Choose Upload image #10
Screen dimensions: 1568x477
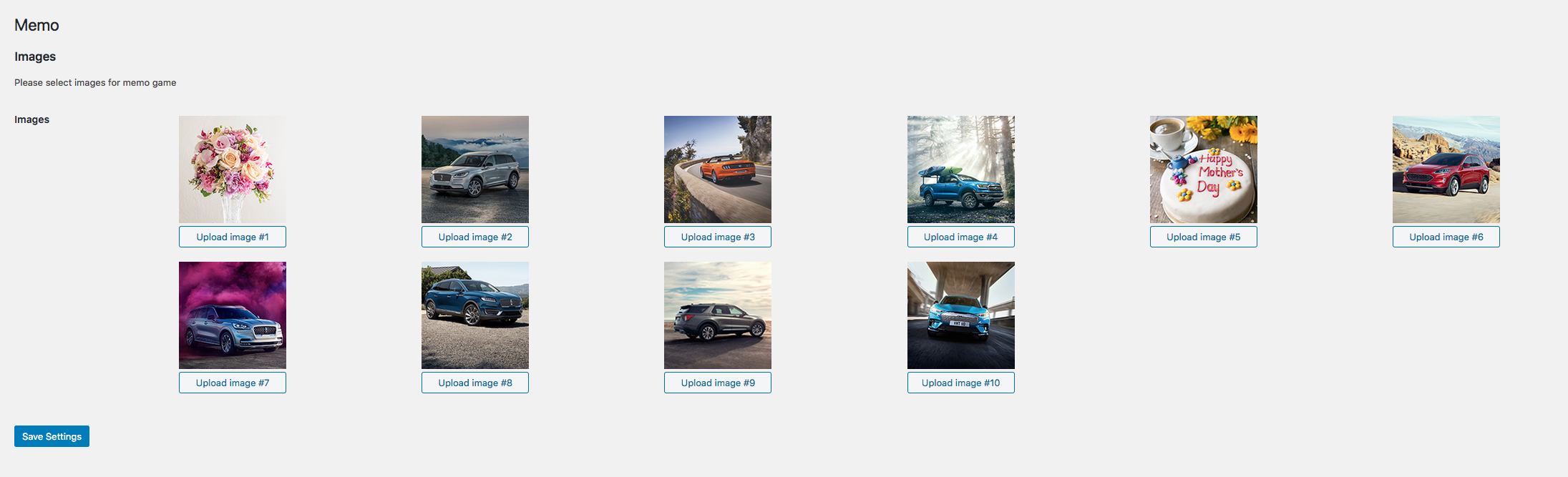point(960,383)
